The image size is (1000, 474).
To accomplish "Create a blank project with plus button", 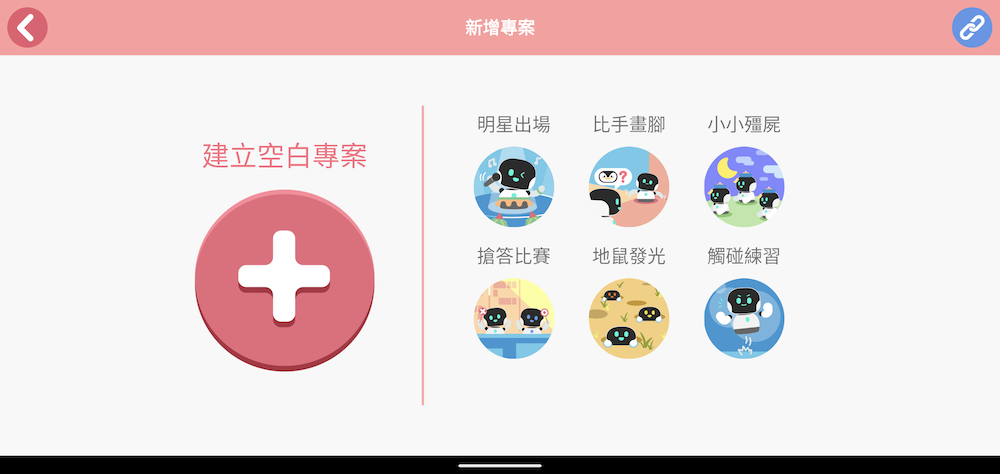I will pyautogui.click(x=284, y=279).
